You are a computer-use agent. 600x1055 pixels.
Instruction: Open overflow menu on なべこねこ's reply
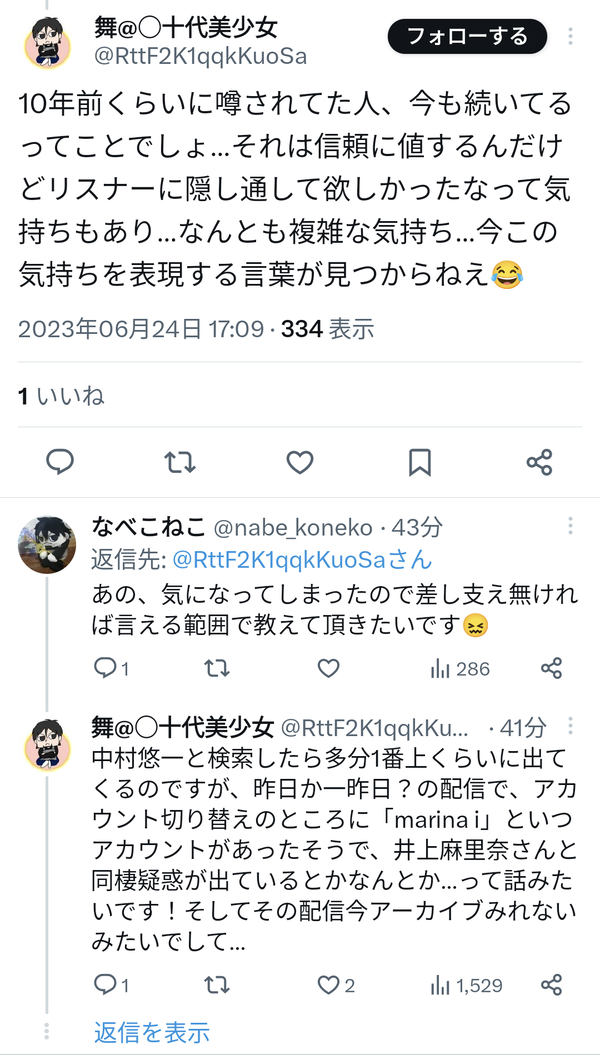pyautogui.click(x=570, y=526)
